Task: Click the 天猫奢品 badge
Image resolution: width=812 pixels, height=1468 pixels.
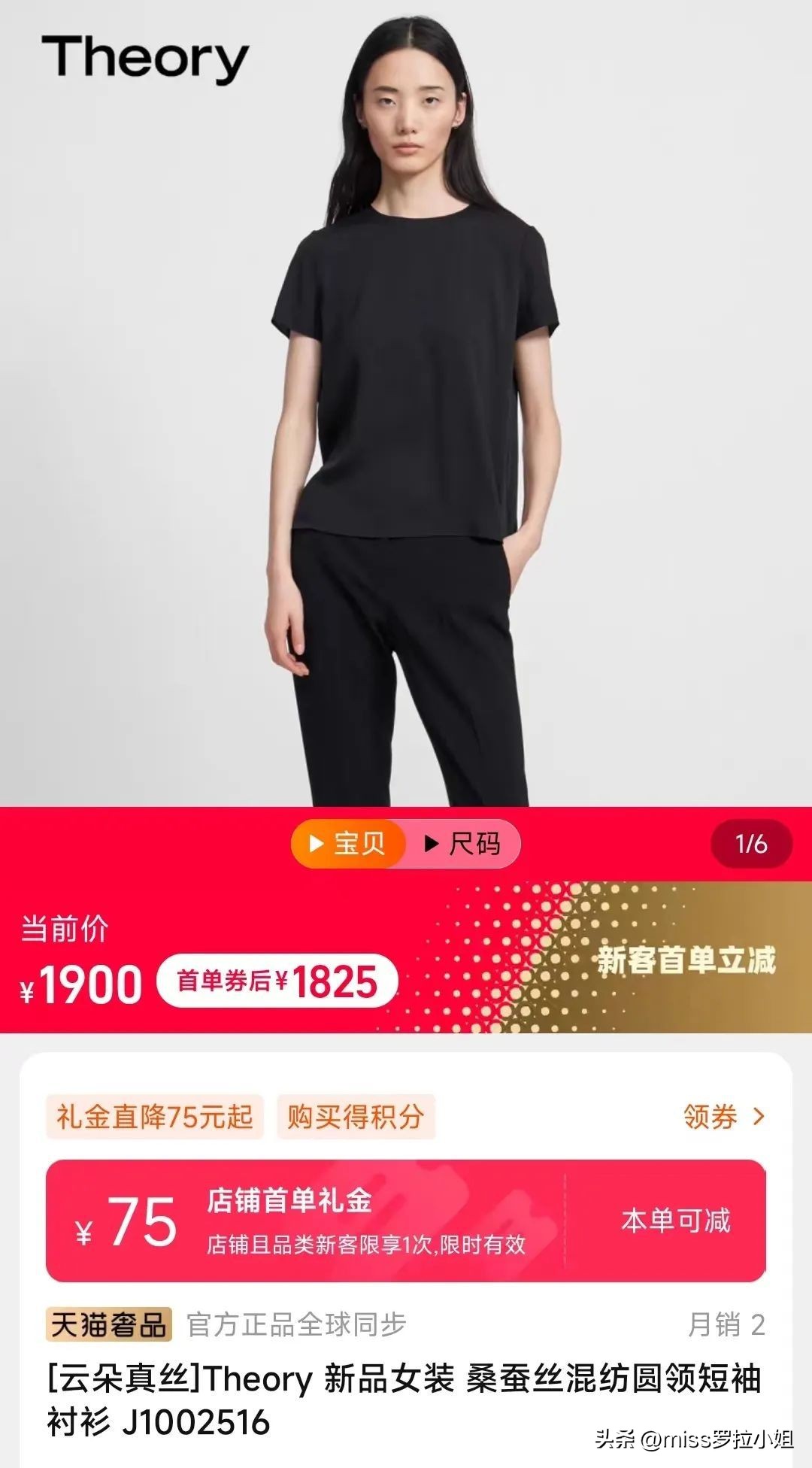Action: tap(110, 1324)
